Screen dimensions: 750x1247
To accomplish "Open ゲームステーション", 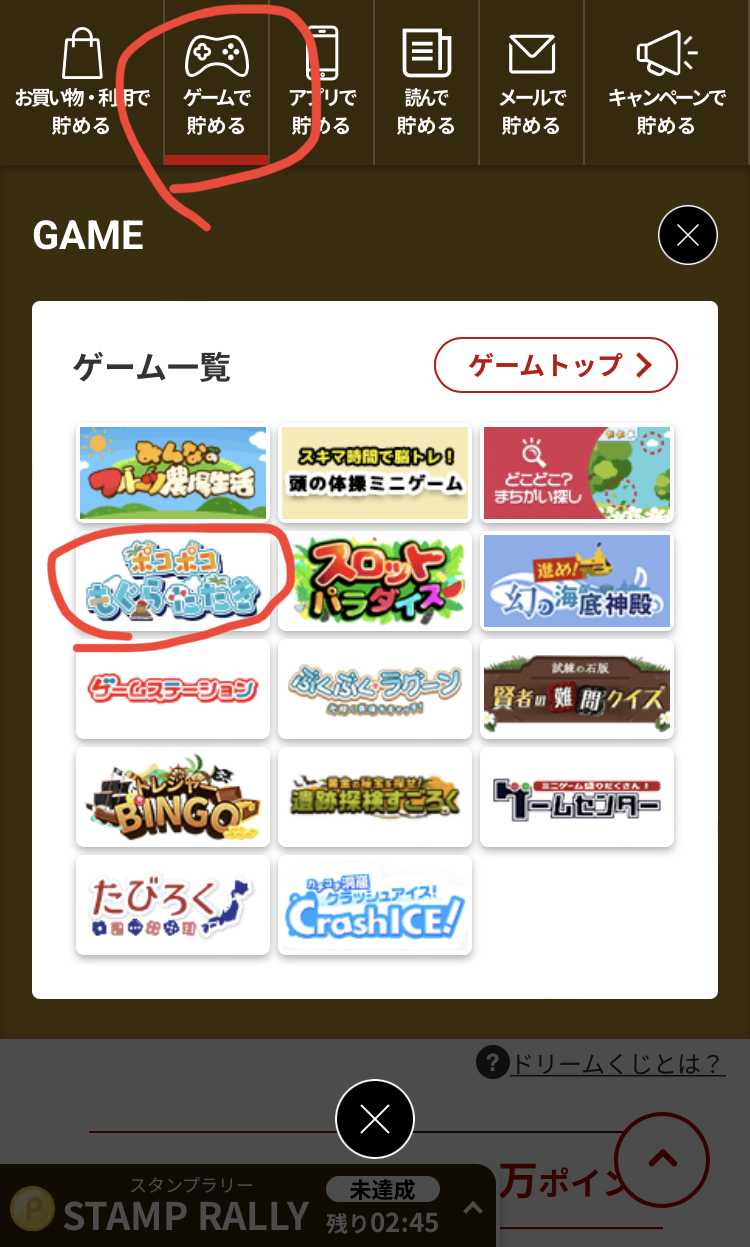I will coord(173,689).
